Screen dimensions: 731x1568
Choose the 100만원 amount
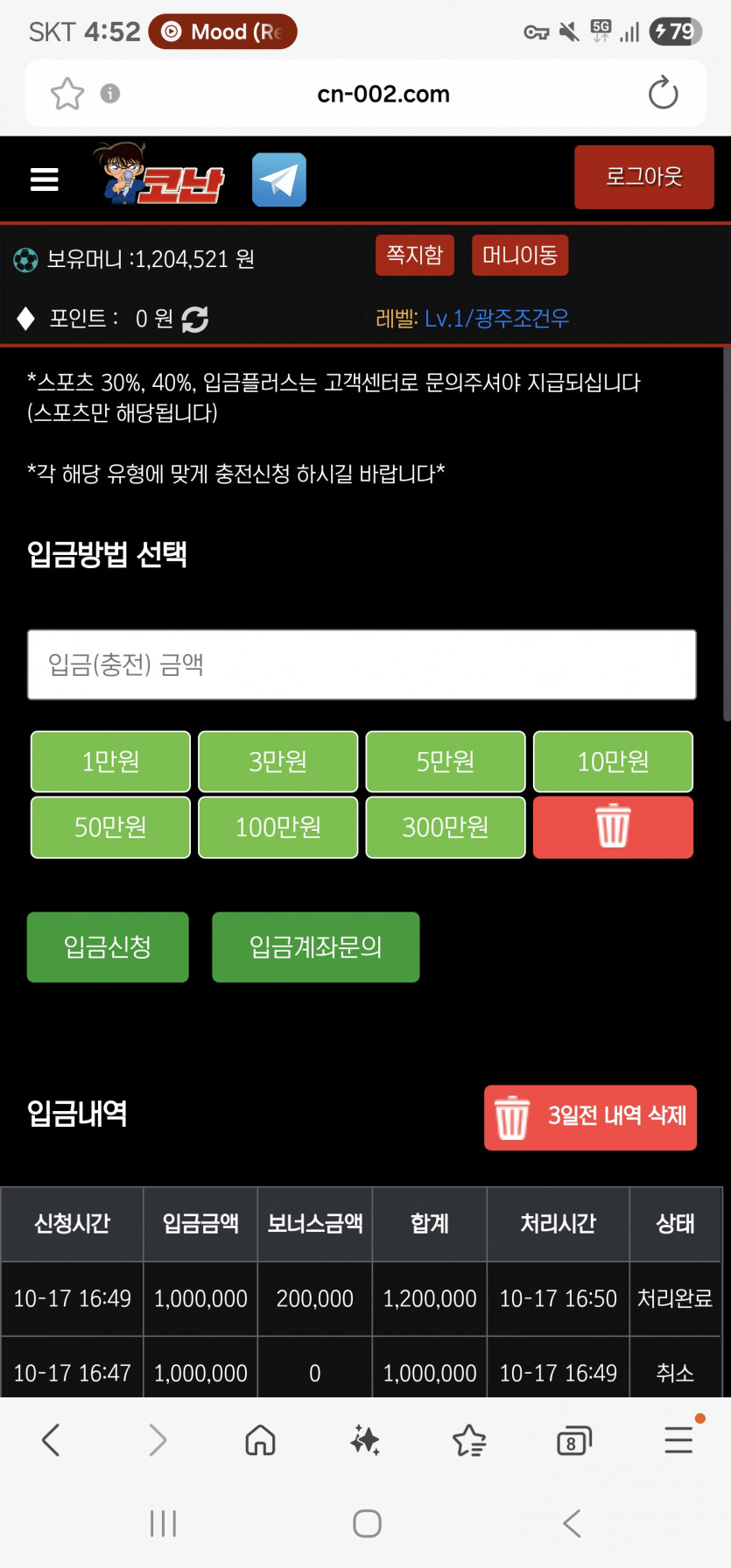(278, 827)
